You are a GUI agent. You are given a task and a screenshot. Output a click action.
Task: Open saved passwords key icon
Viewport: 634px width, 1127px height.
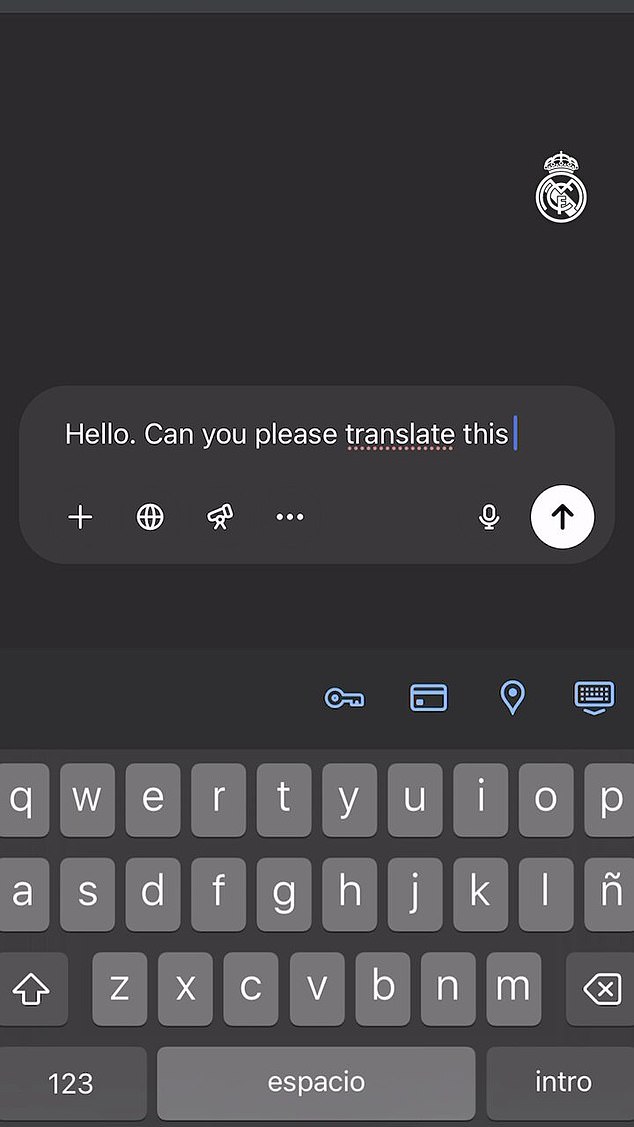(x=345, y=698)
